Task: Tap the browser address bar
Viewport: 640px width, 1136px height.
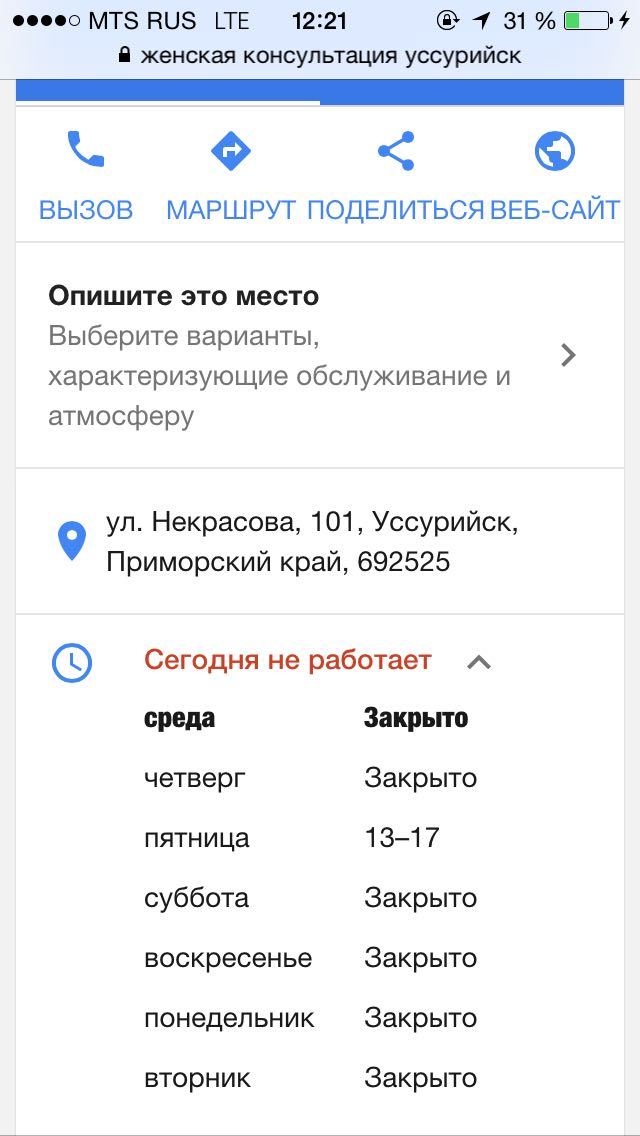Action: (x=320, y=55)
